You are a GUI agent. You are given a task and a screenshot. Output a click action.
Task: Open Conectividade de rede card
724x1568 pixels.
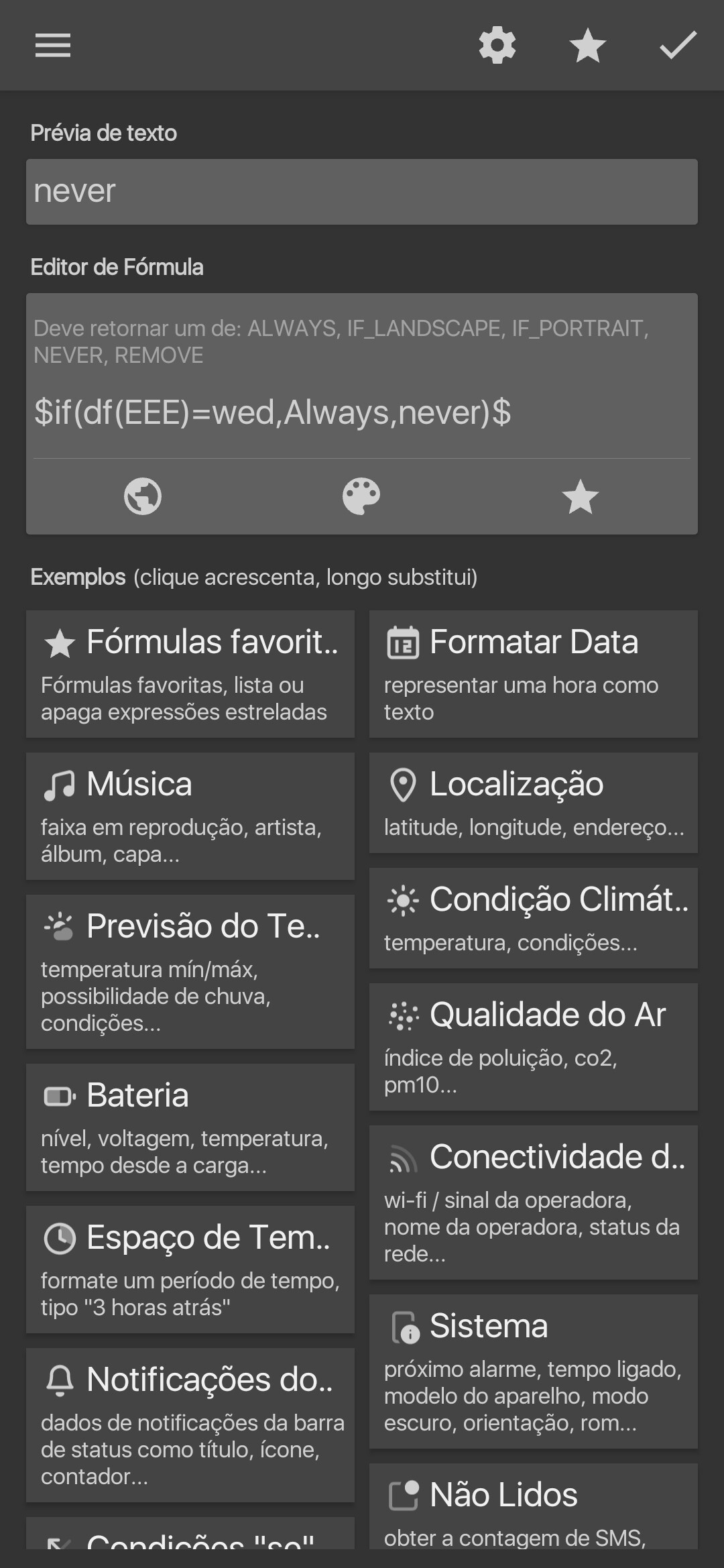point(534,1202)
